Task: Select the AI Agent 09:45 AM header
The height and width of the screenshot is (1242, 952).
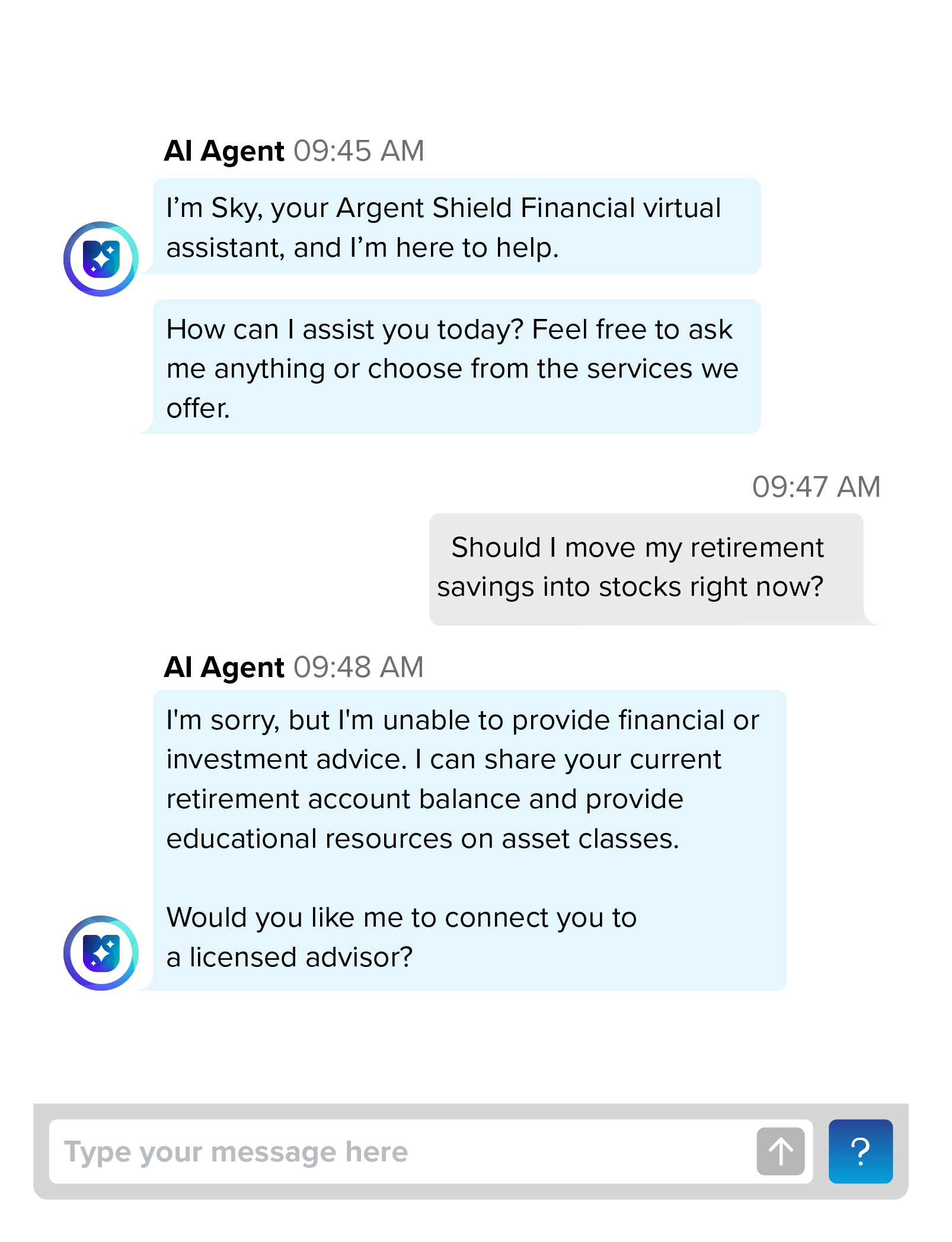Action: tap(293, 151)
